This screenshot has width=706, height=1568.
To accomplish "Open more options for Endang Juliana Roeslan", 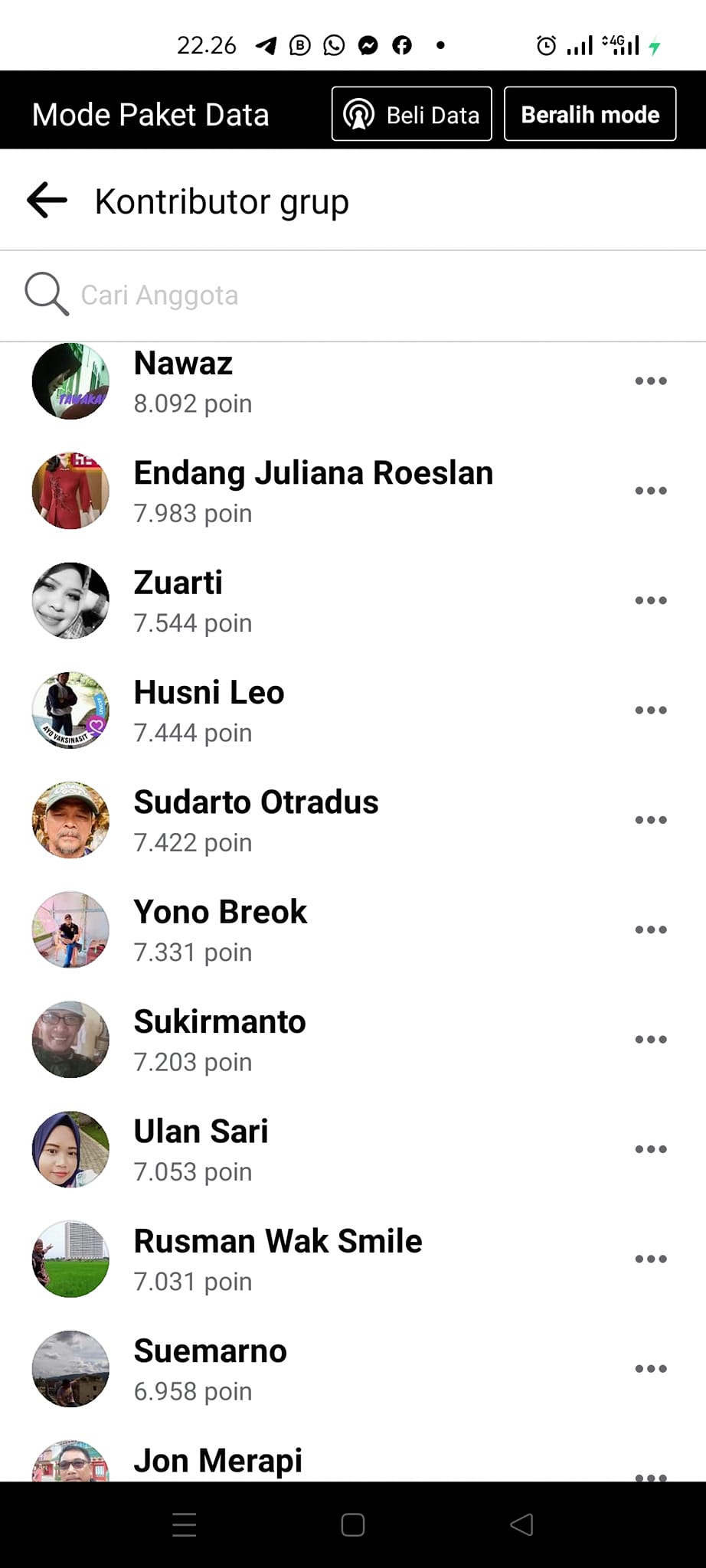I will coord(651,491).
